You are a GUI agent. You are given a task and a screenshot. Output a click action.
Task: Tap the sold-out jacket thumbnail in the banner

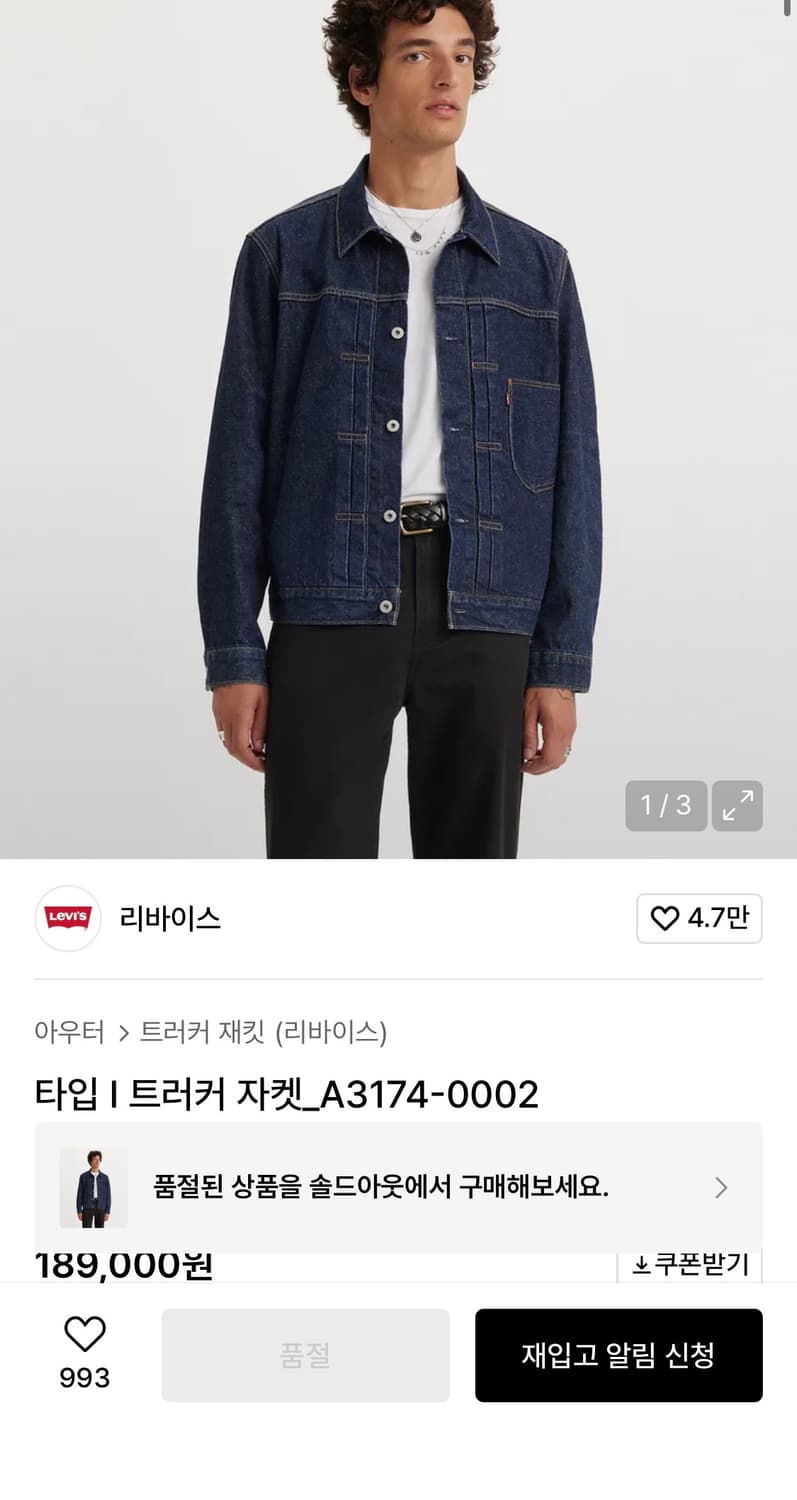92,1187
